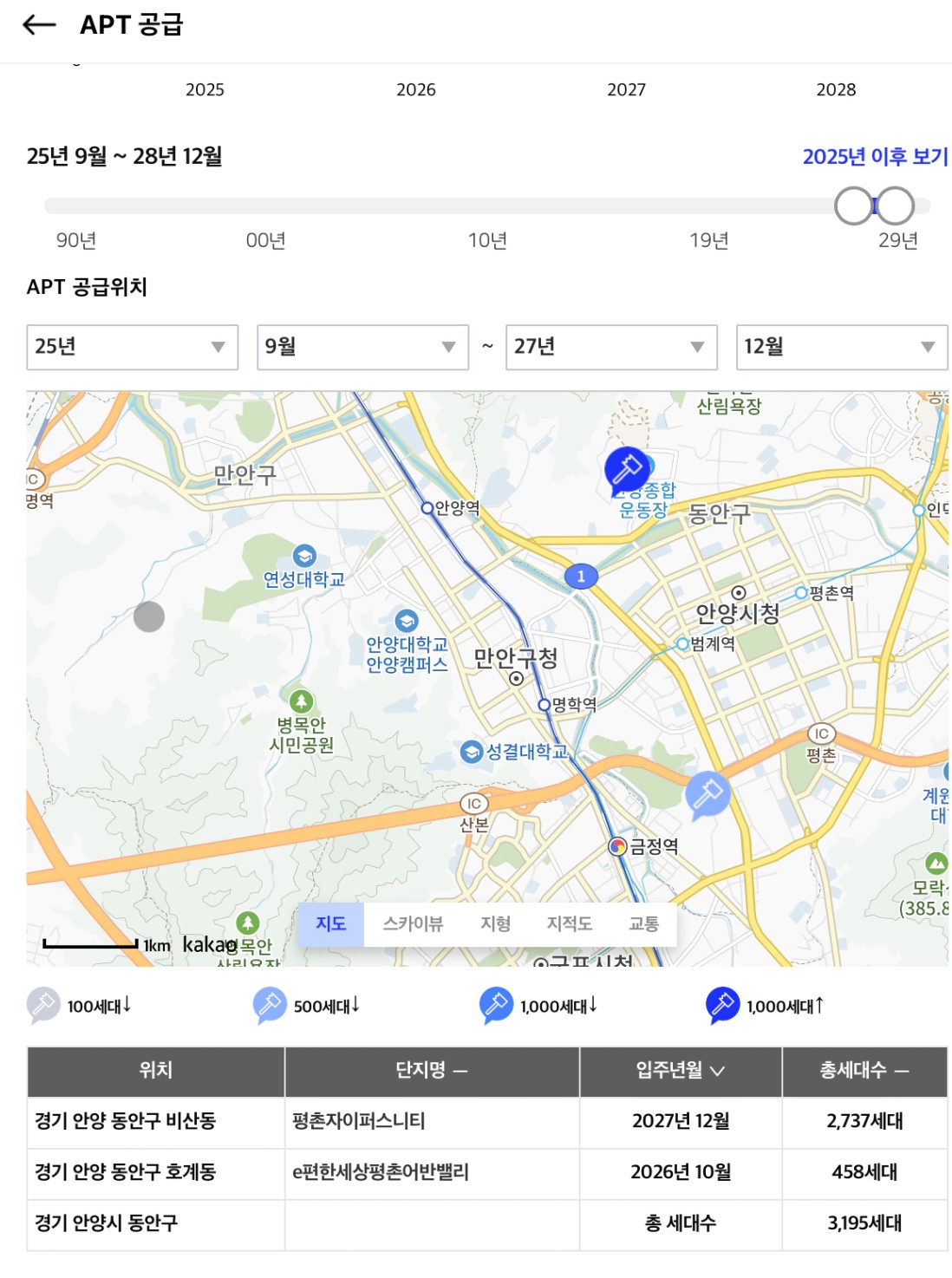The width and height of the screenshot is (952, 1278).
Task: Open the start month dropdown 9월
Action: (362, 347)
